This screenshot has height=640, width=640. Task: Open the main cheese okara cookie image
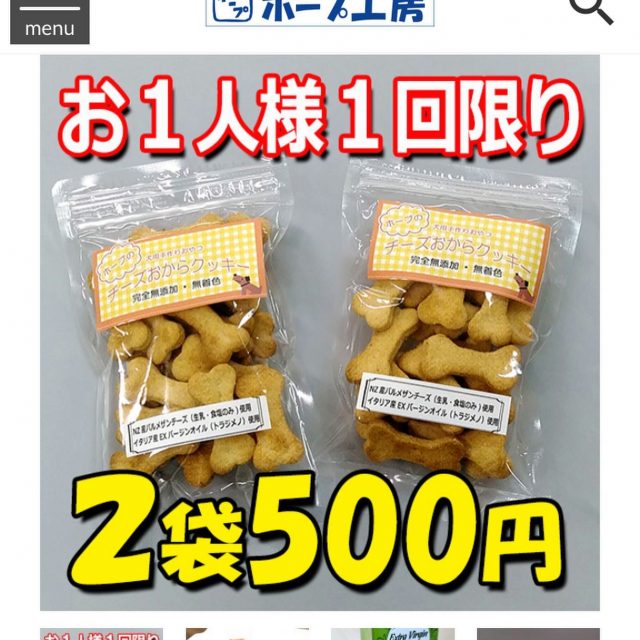tap(320, 330)
